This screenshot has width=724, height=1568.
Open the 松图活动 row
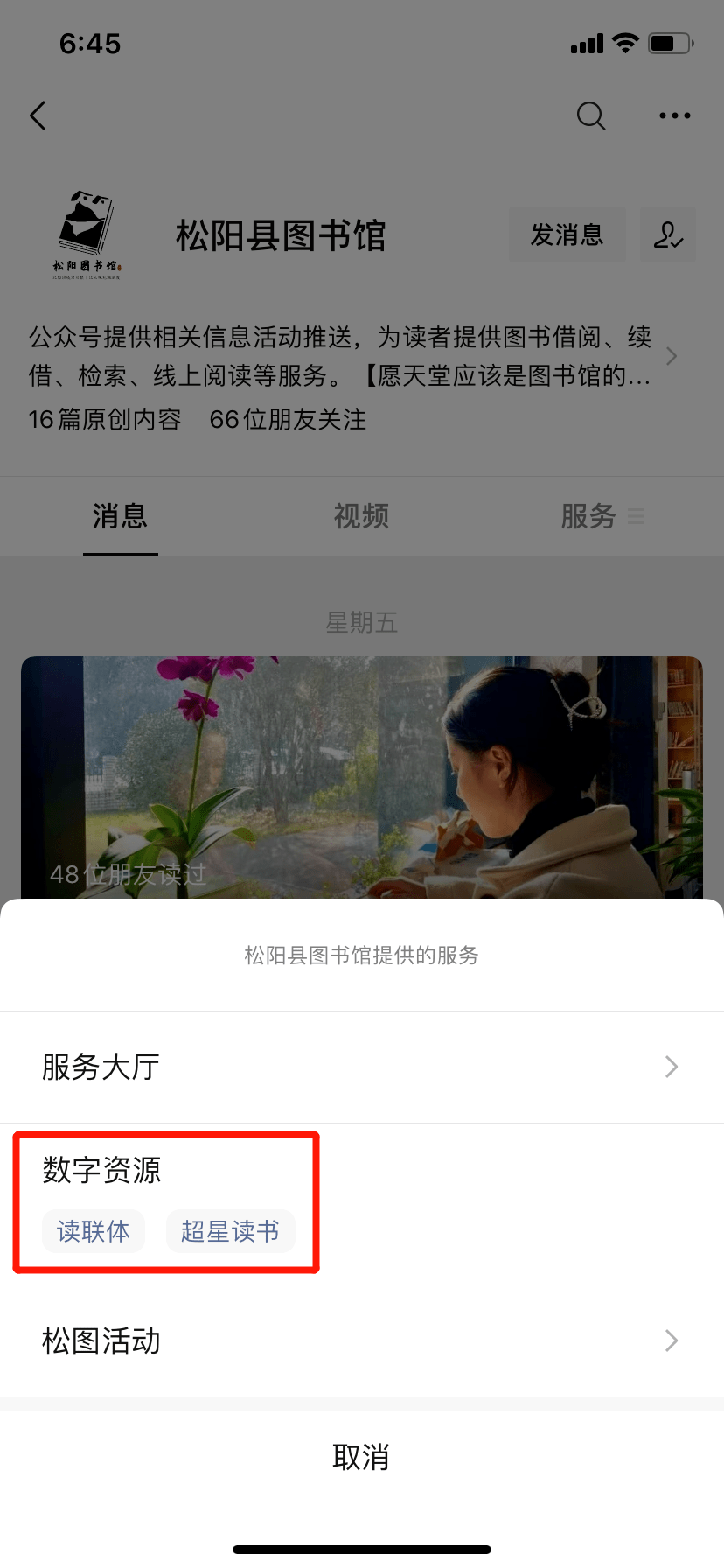(x=362, y=1340)
